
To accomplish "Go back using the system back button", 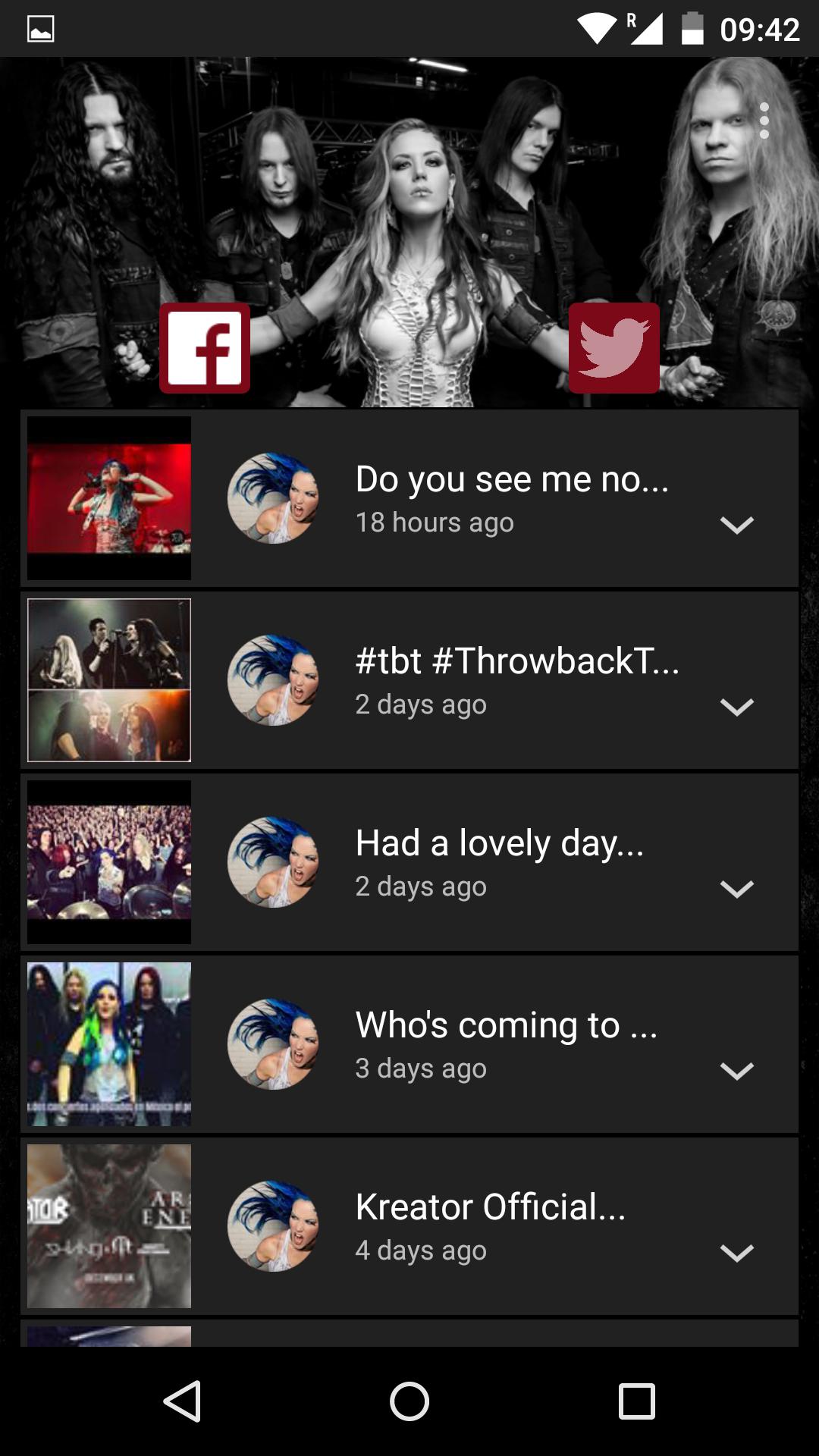I will (182, 1401).
